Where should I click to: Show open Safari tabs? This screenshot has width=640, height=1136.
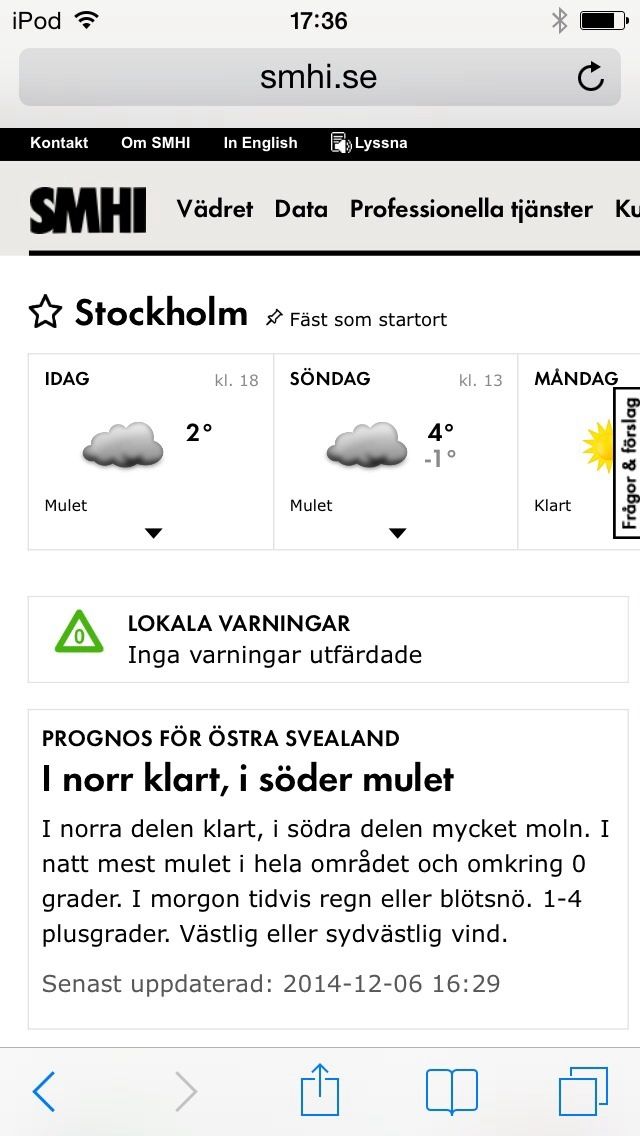click(583, 1091)
